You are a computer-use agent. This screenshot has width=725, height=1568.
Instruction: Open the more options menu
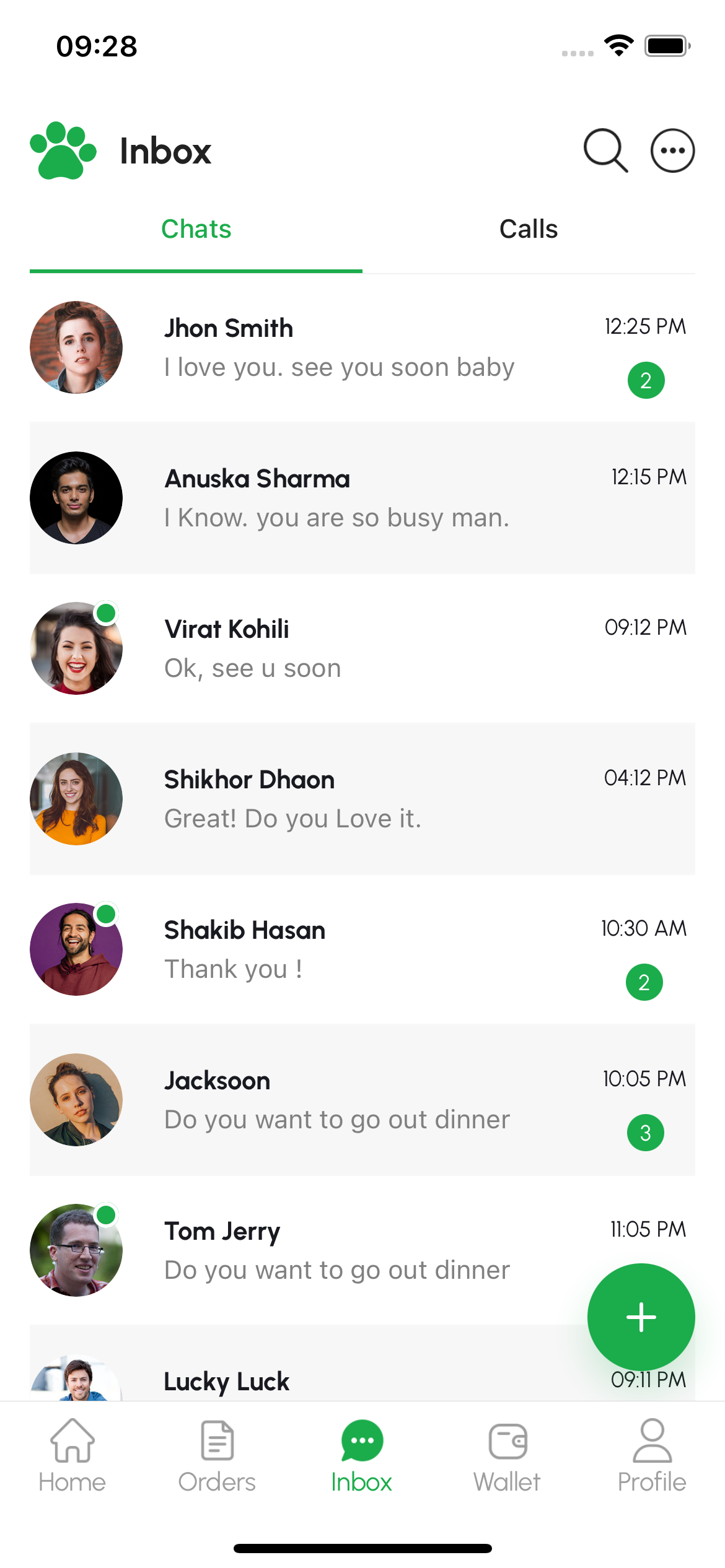(x=672, y=150)
